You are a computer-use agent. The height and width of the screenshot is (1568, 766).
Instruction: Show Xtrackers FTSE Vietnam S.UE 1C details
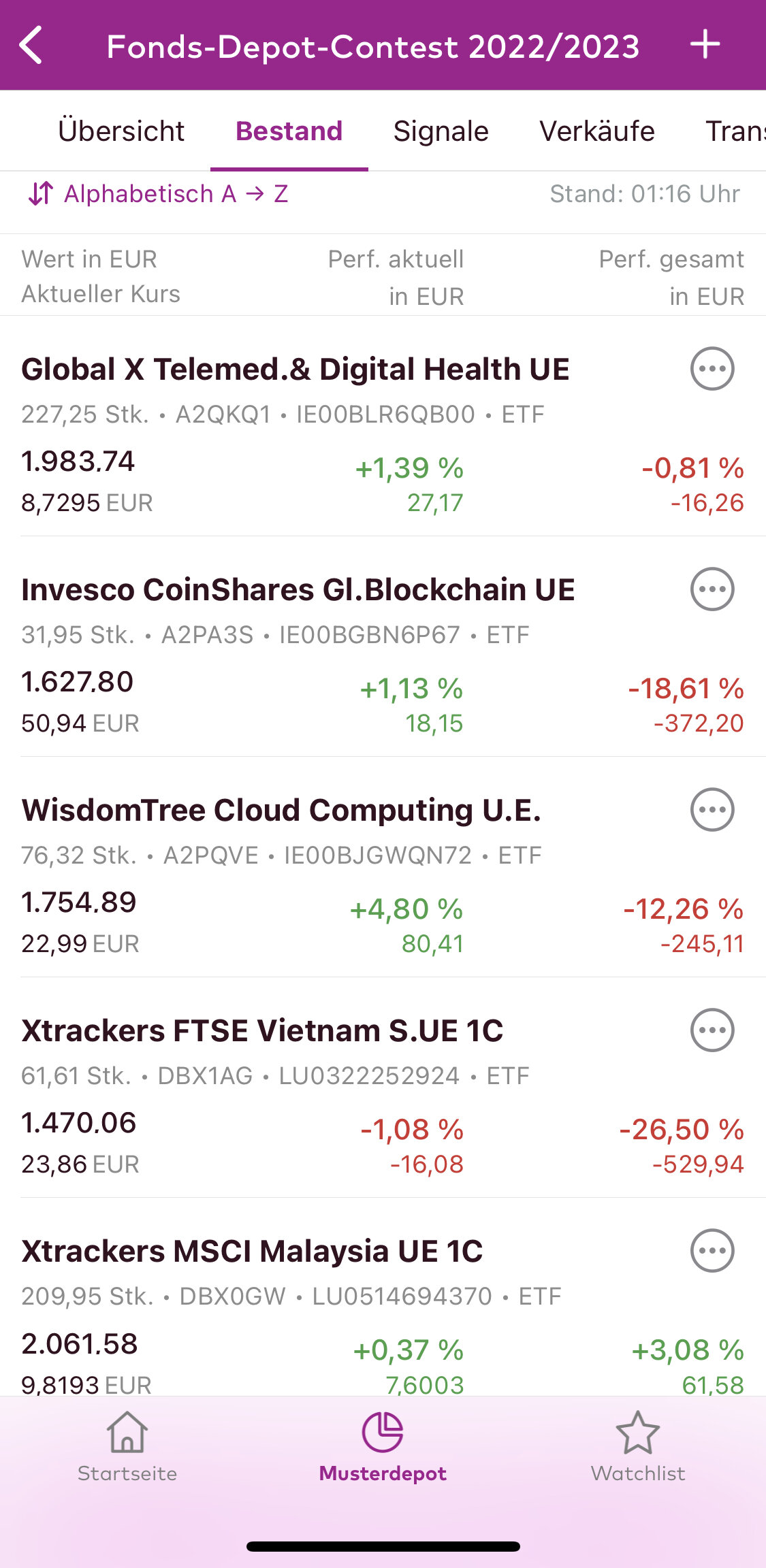pos(262,1031)
